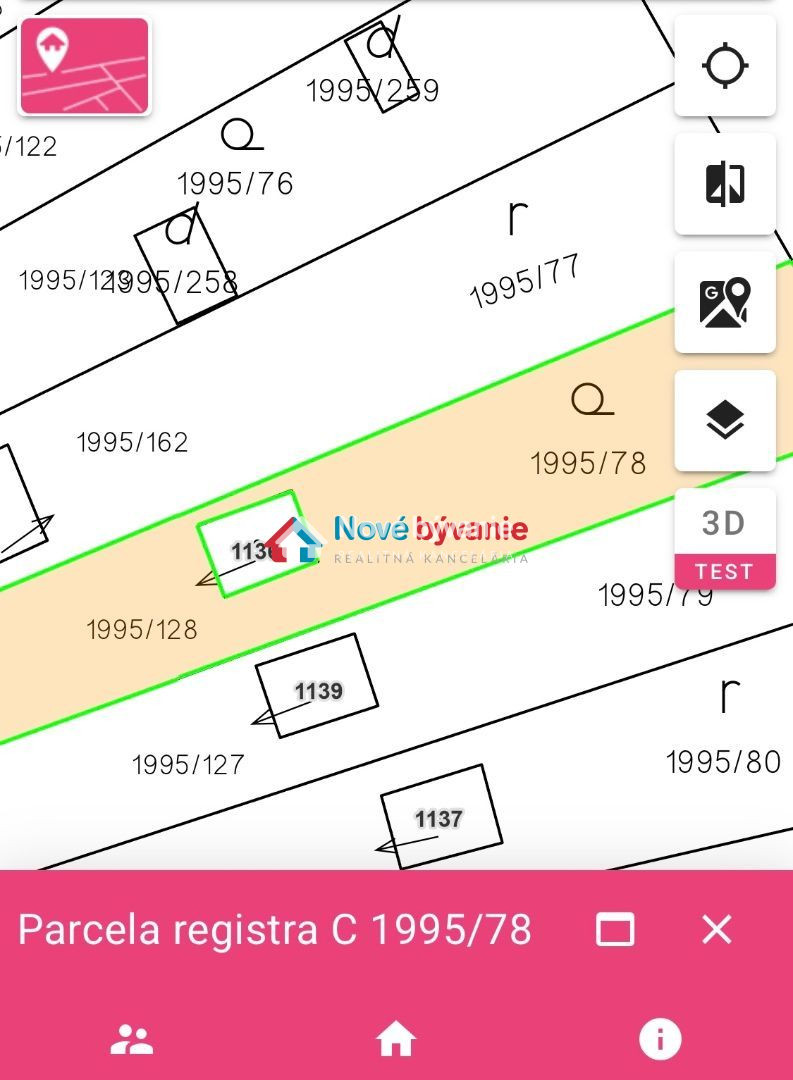Switch to the 3D TEST view

tap(725, 539)
